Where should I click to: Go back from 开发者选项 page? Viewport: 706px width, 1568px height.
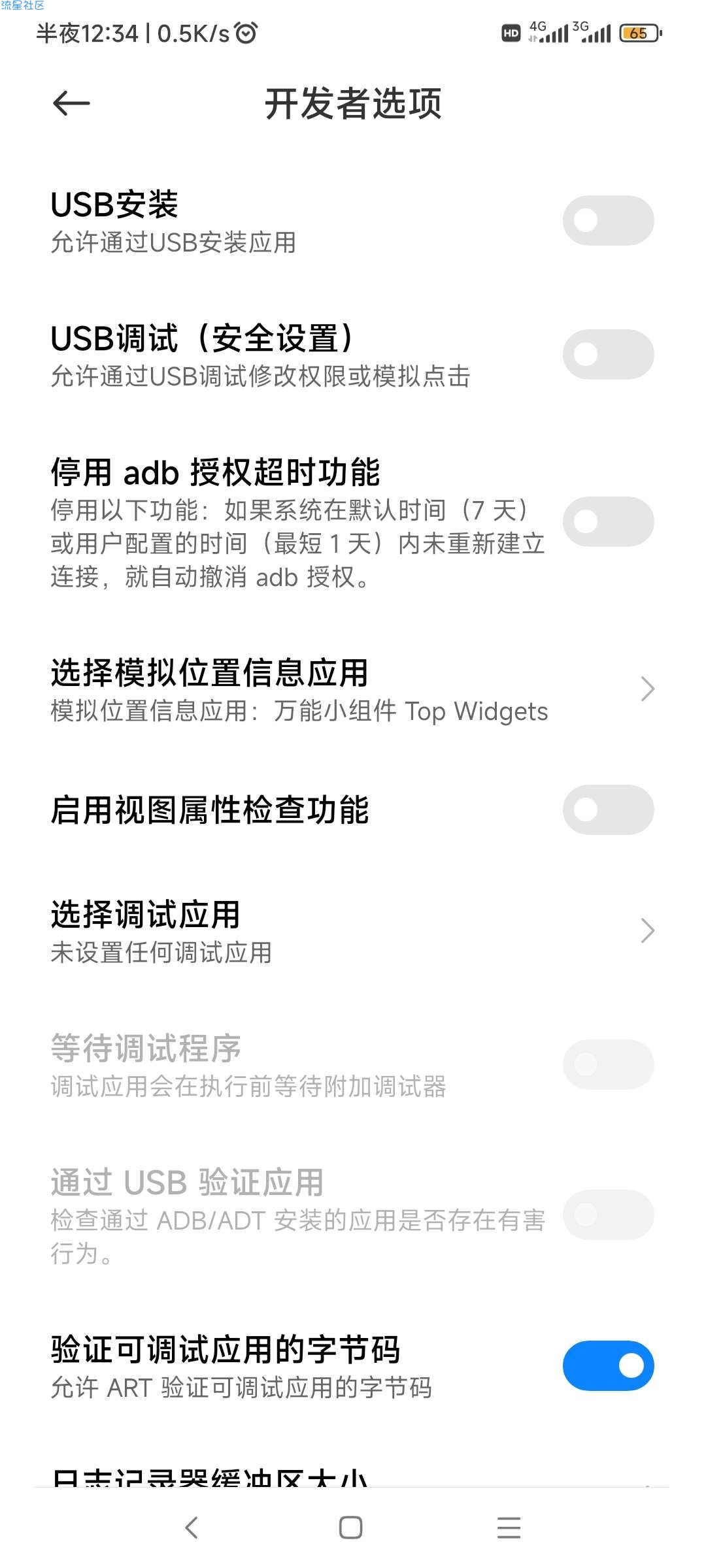[71, 103]
